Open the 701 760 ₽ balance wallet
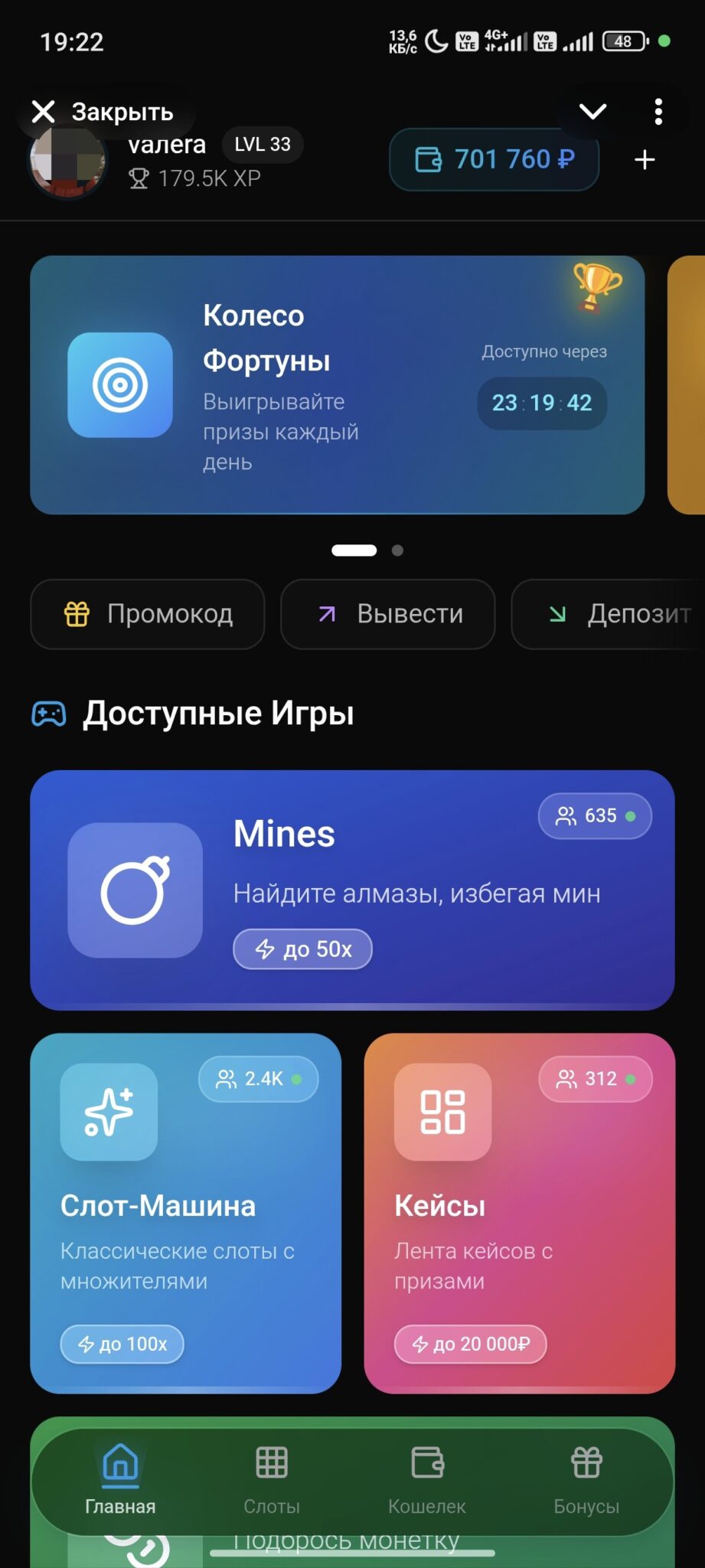 pos(494,160)
